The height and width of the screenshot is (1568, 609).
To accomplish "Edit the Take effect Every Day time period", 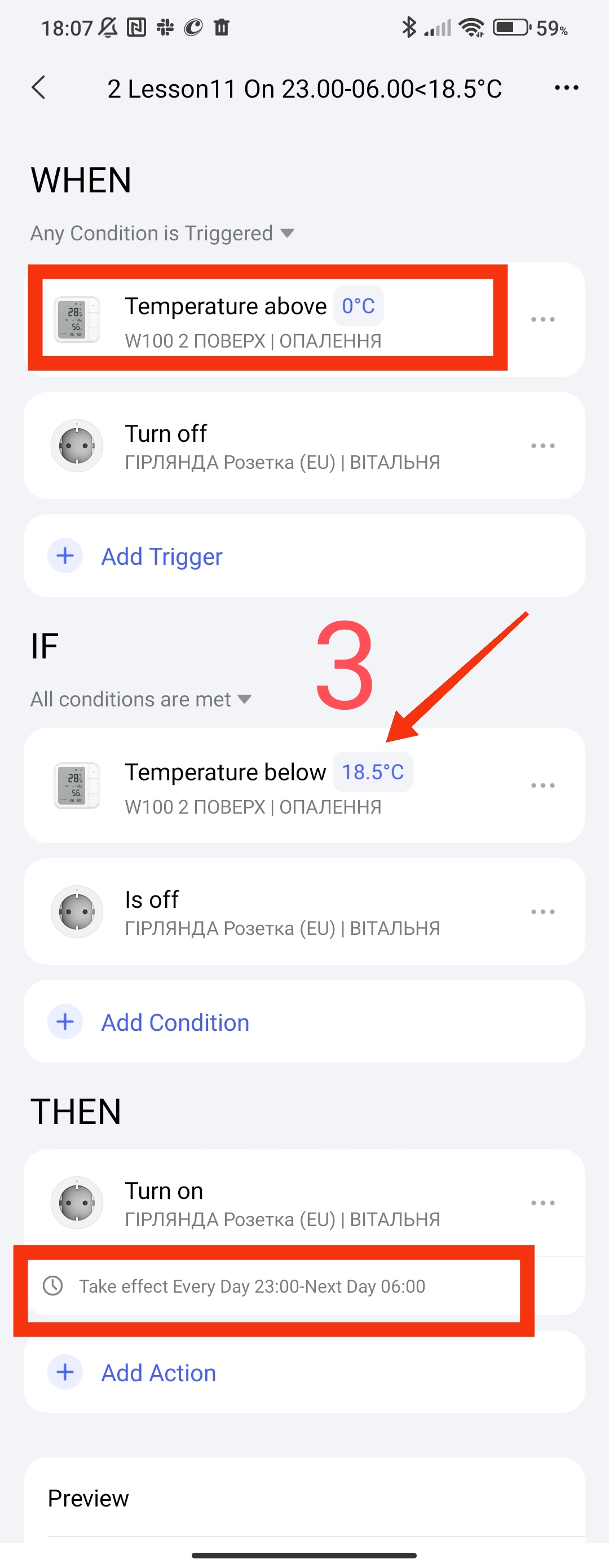I will tap(252, 1286).
